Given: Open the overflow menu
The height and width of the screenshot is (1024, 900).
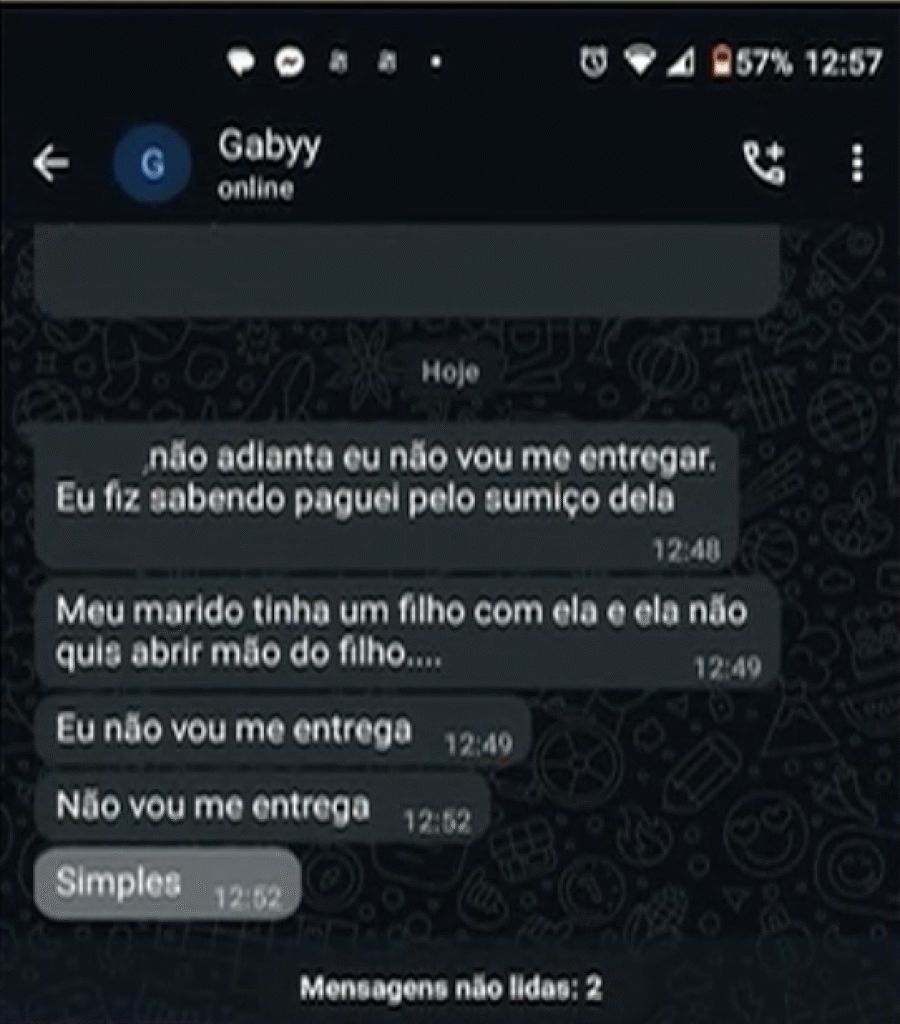Looking at the screenshot, I should coord(856,164).
